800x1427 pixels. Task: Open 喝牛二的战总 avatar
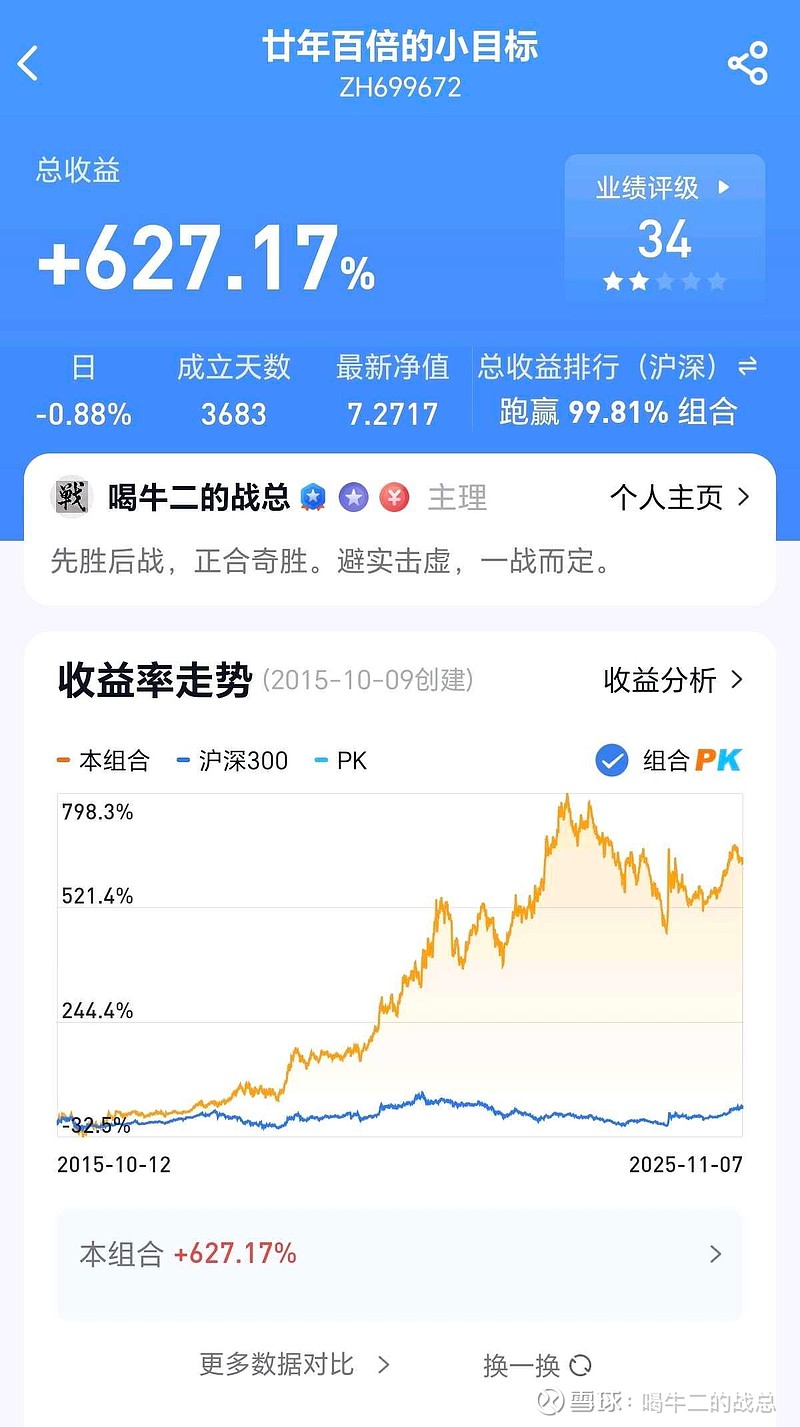(x=71, y=497)
